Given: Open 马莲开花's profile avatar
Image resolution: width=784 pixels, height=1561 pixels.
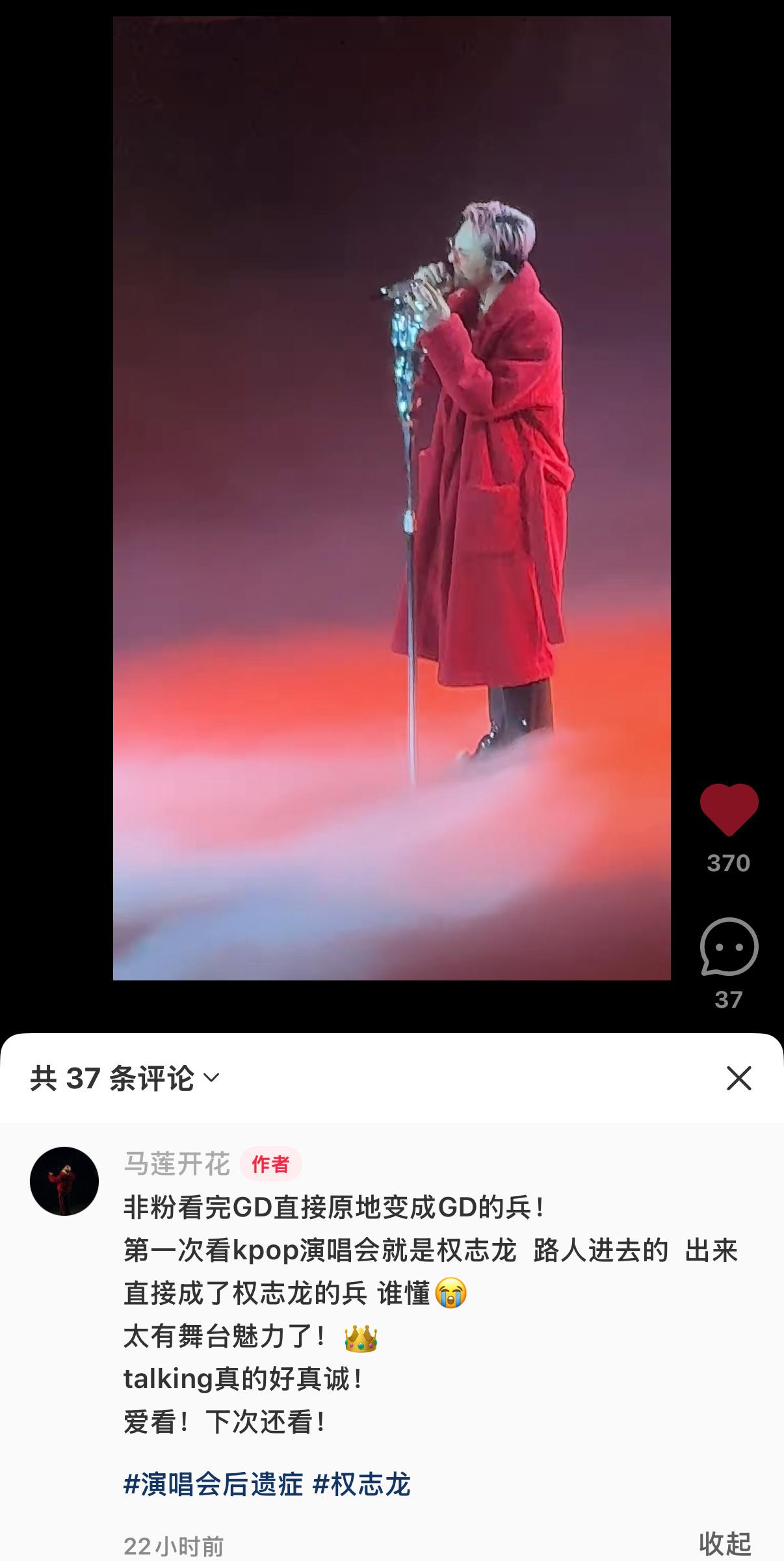Looking at the screenshot, I should 64,1181.
